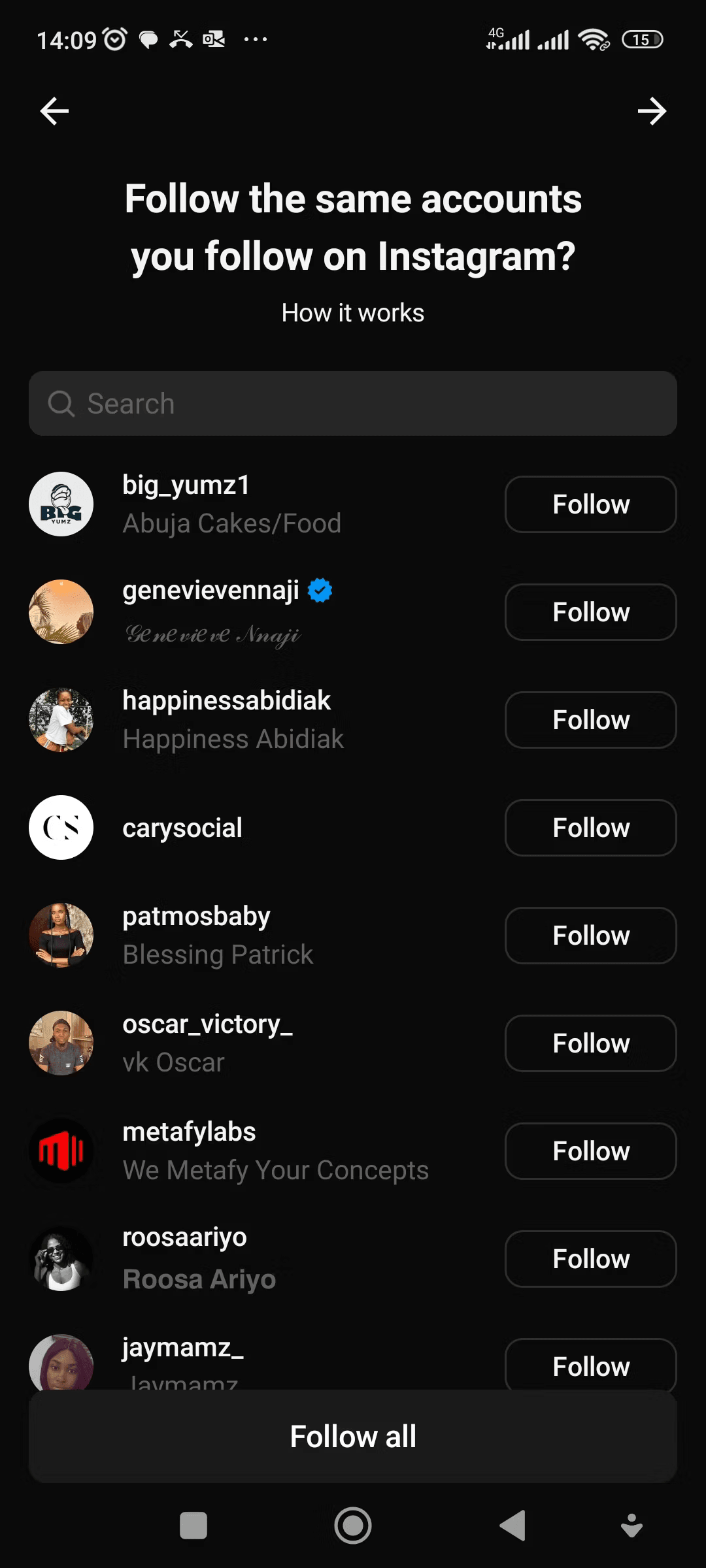Screen dimensions: 706x1568
Task: Follow oscar_victory_
Action: (x=590, y=1043)
